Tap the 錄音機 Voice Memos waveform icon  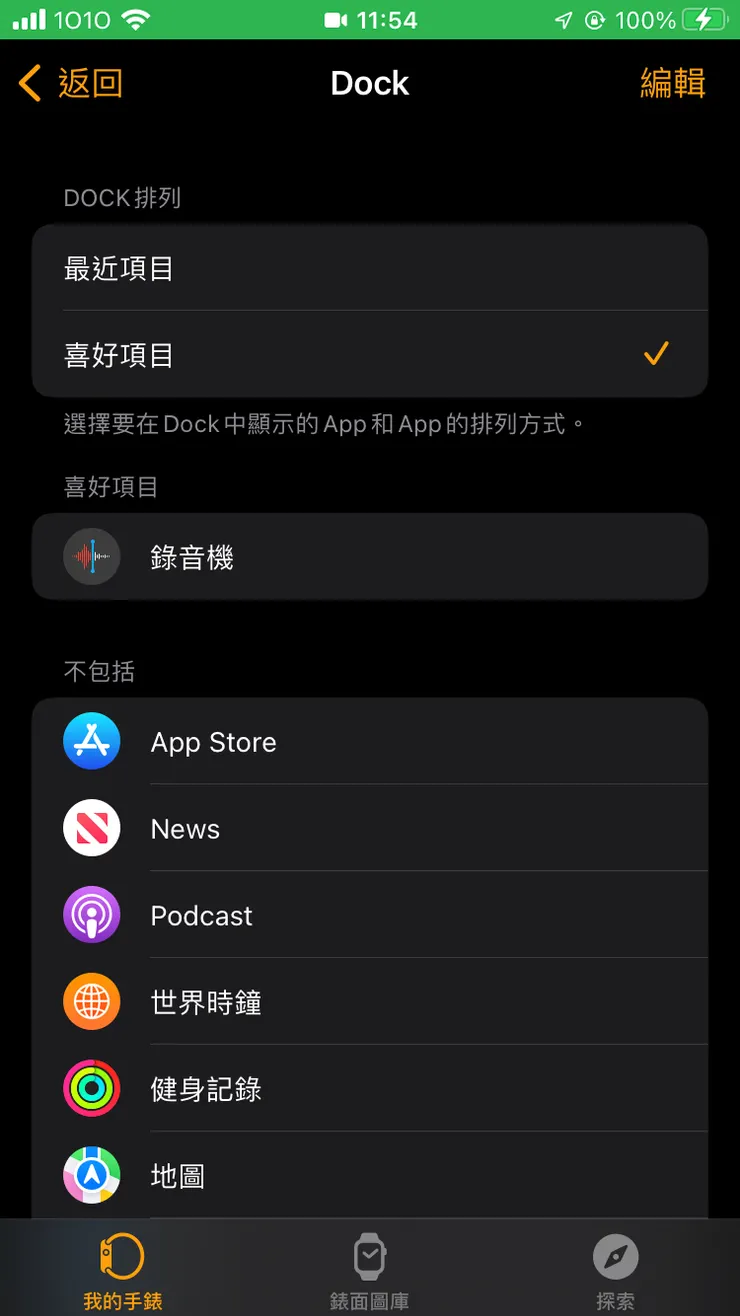tap(92, 557)
